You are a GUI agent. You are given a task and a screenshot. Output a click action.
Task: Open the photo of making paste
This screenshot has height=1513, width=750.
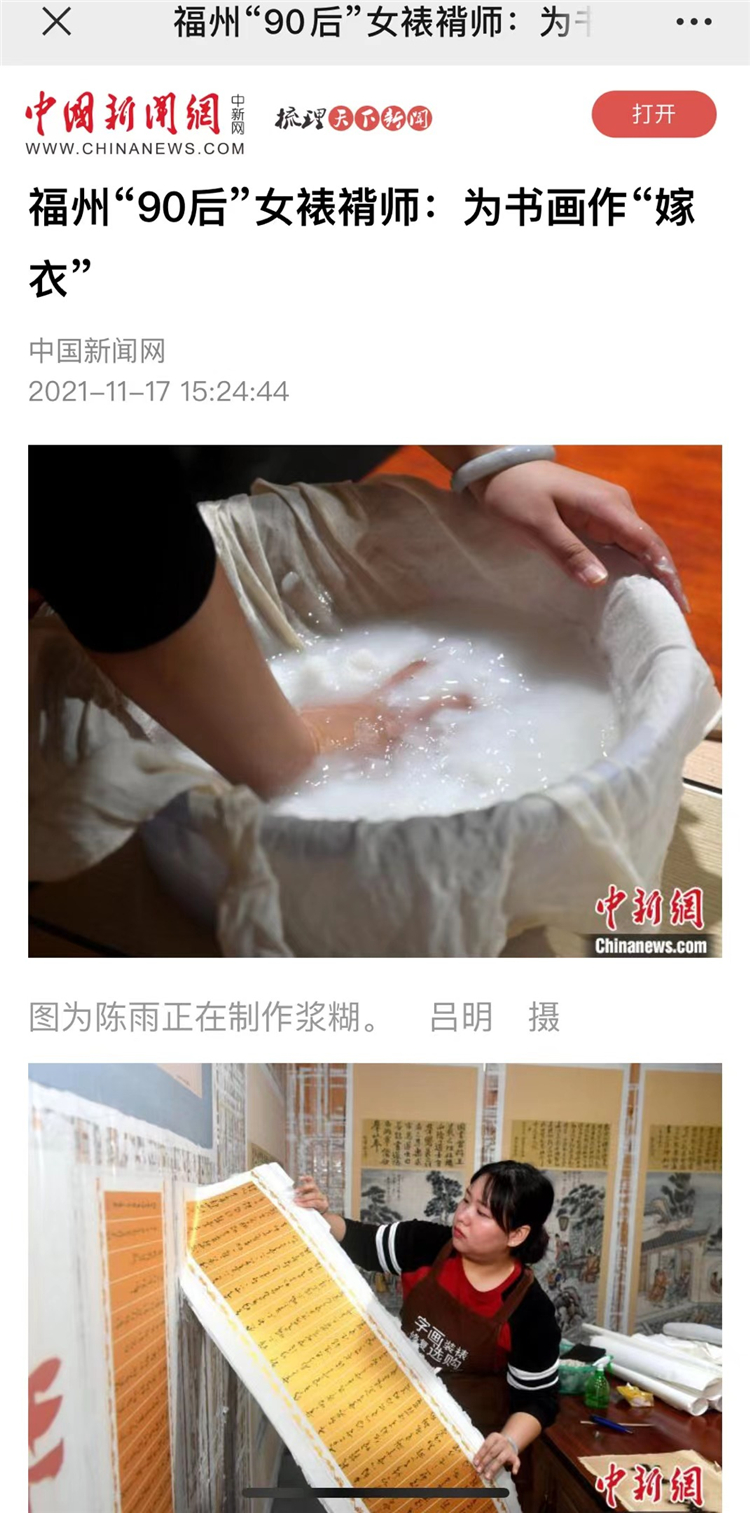click(x=375, y=700)
